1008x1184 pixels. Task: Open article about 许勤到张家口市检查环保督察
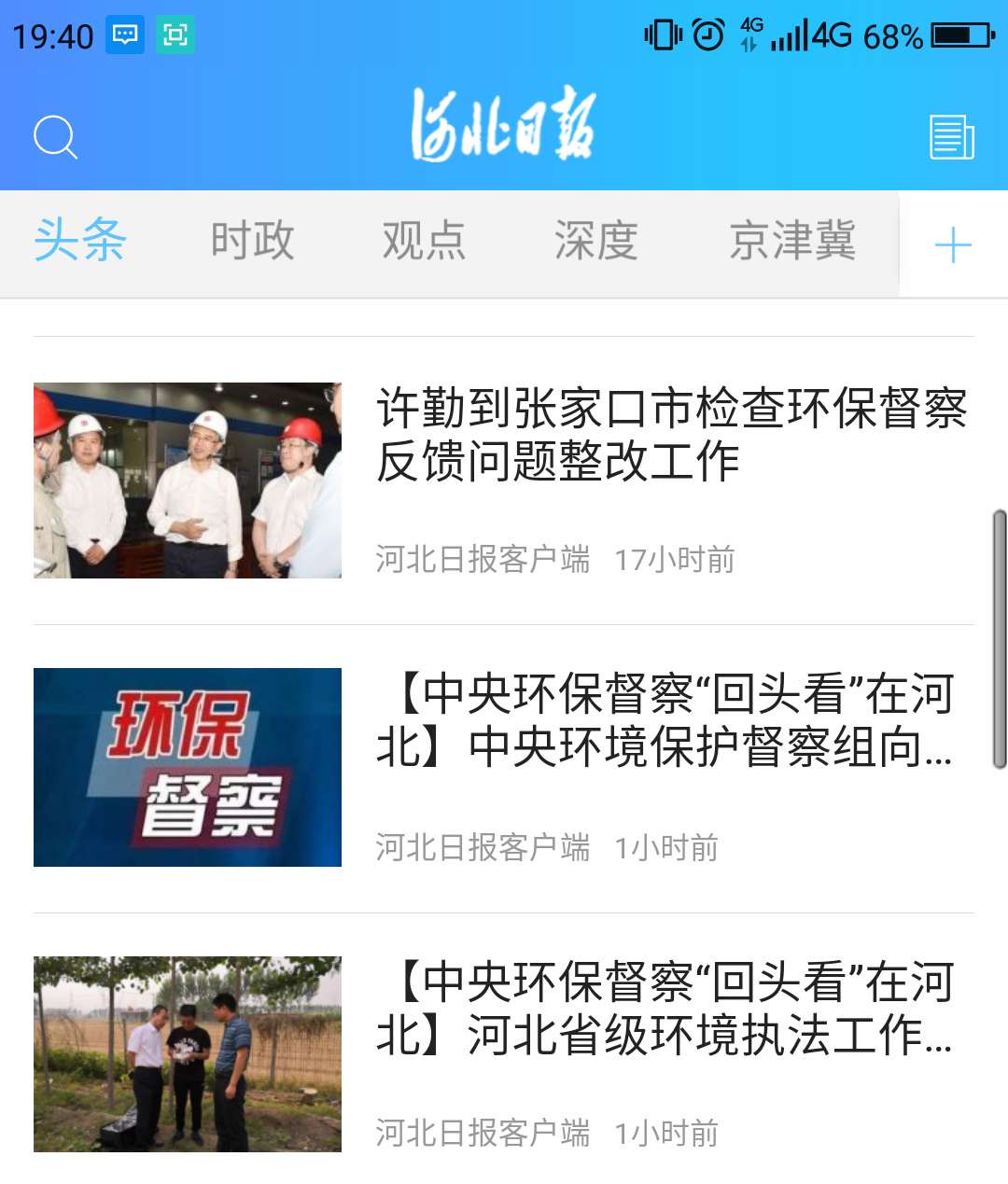point(670,435)
